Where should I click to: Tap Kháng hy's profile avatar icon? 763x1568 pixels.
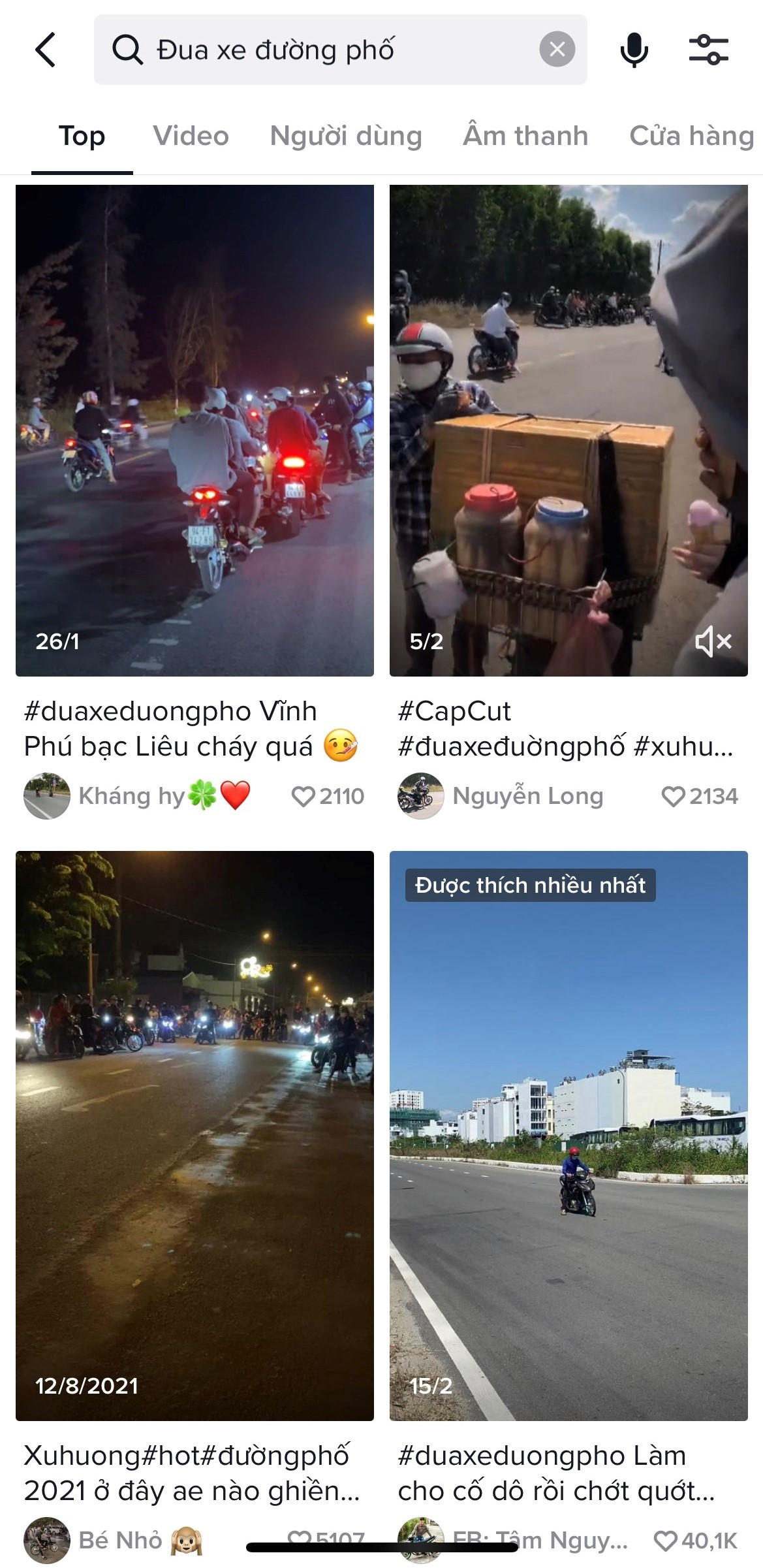[x=44, y=796]
